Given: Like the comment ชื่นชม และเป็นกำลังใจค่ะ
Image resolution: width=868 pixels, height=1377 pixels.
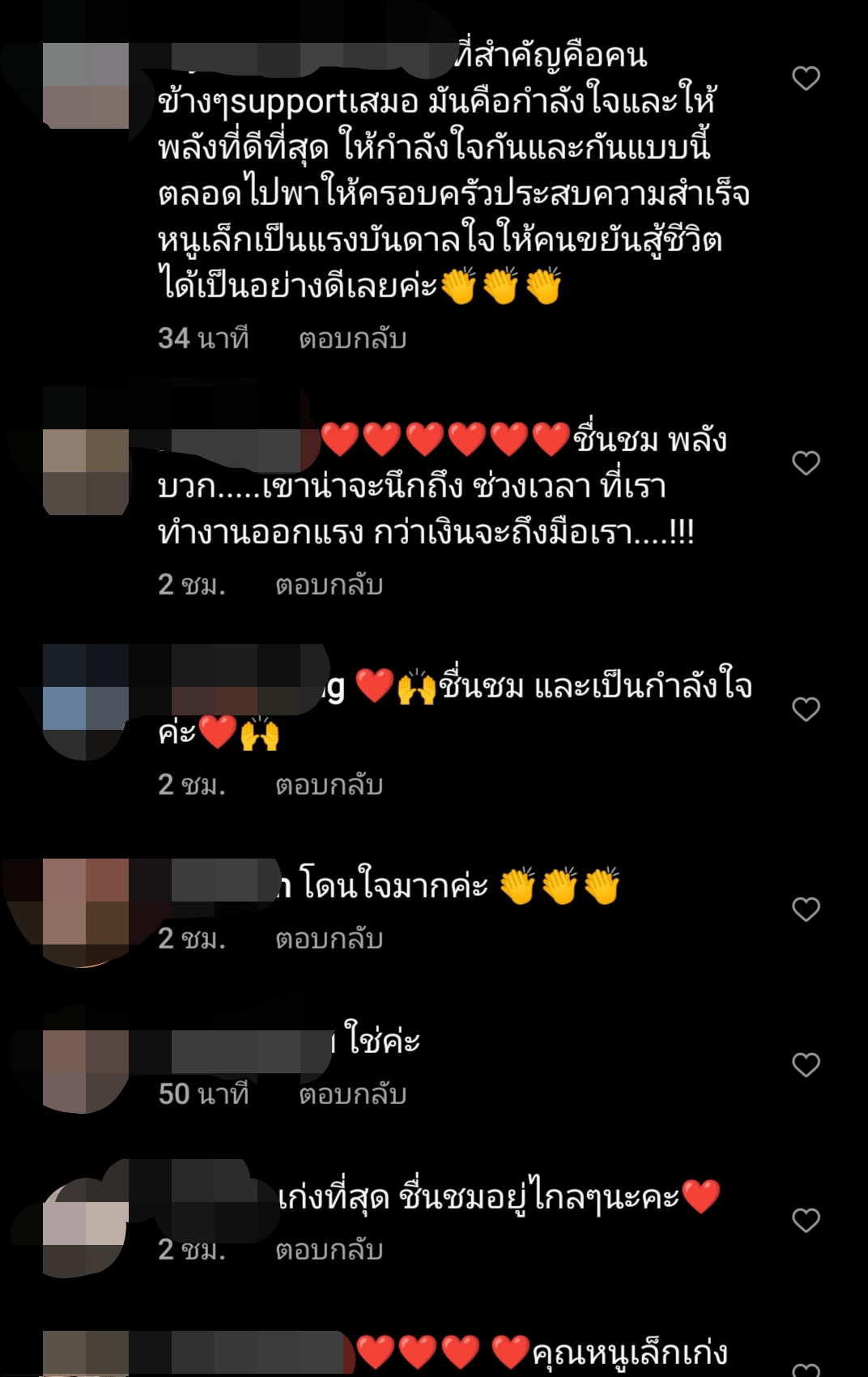Looking at the screenshot, I should [x=806, y=710].
